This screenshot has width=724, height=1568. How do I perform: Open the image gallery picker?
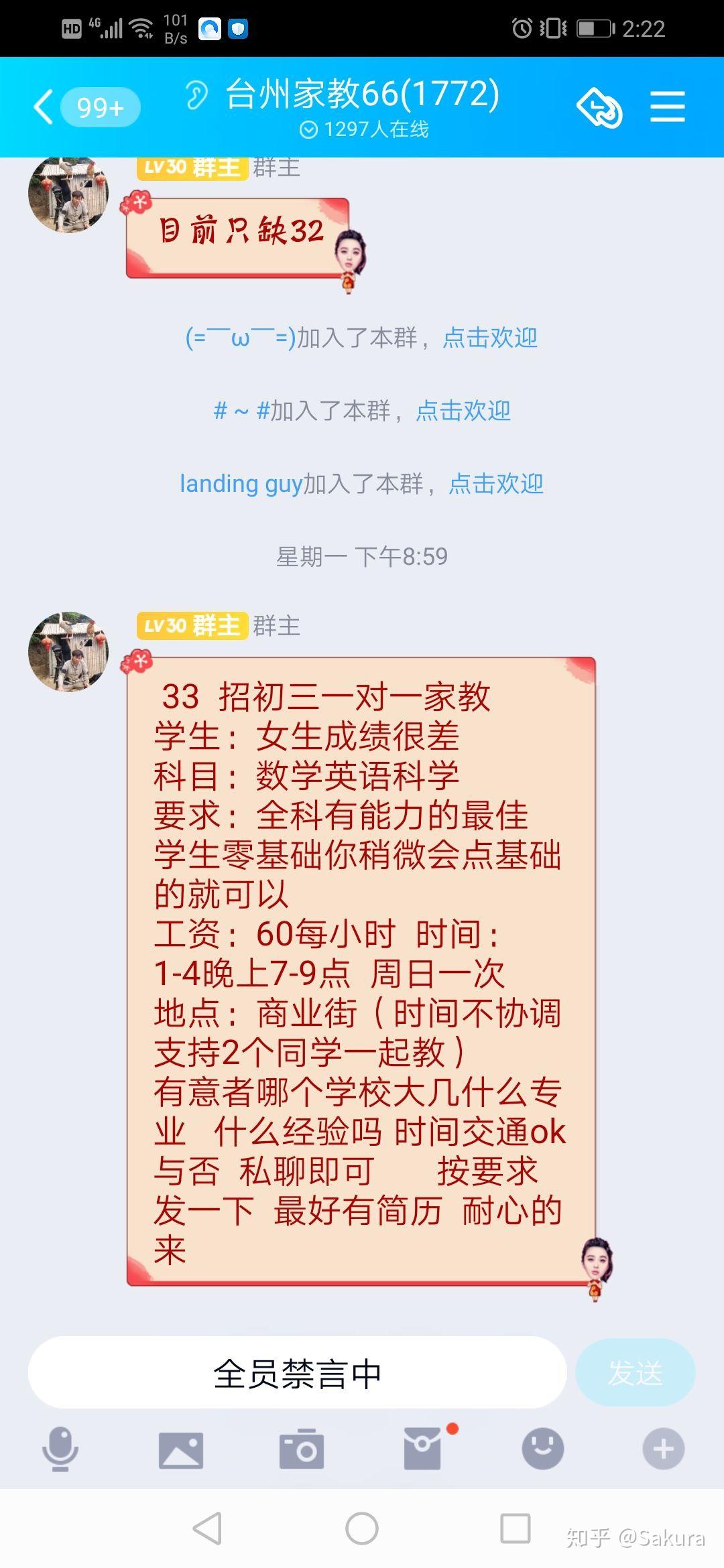tap(181, 1449)
